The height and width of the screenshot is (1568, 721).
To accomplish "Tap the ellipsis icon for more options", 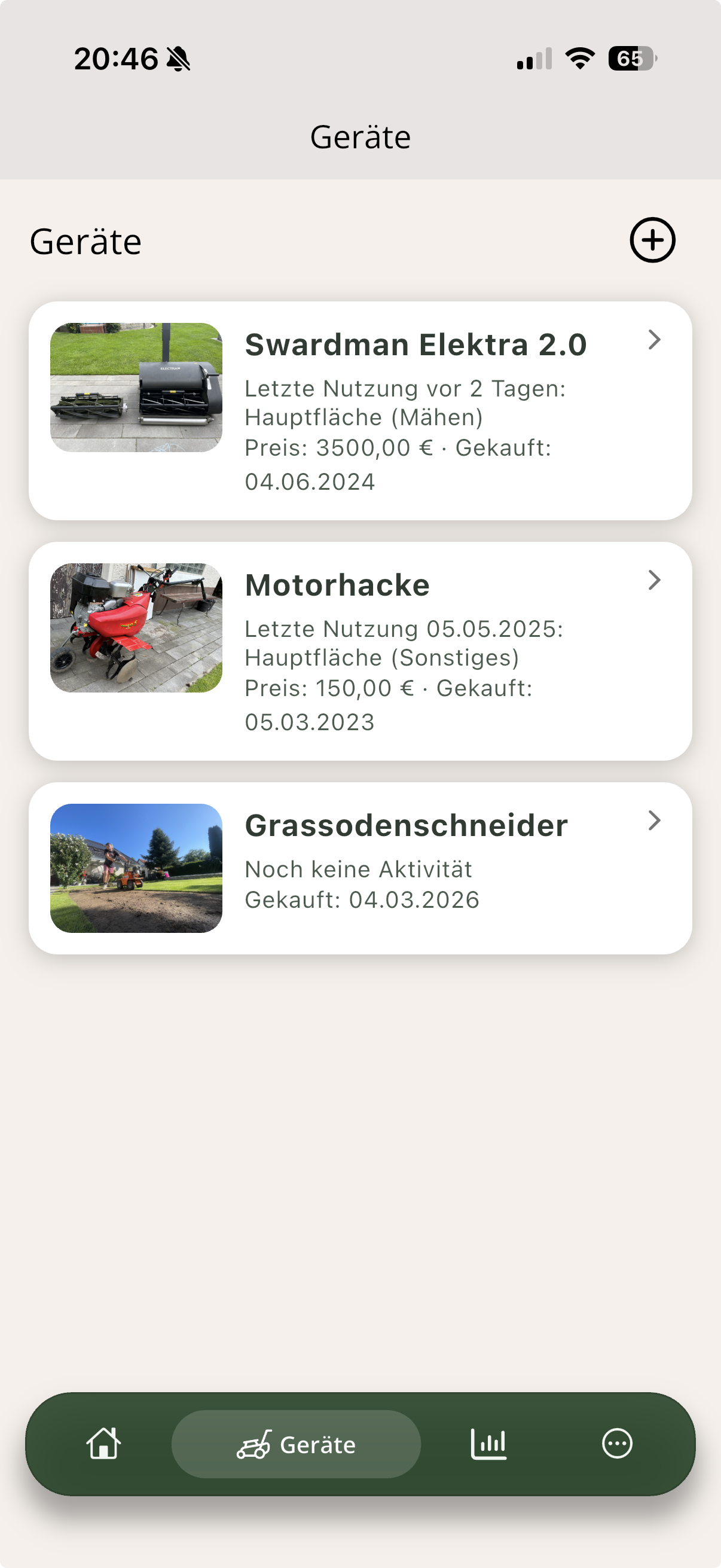I will (618, 1443).
